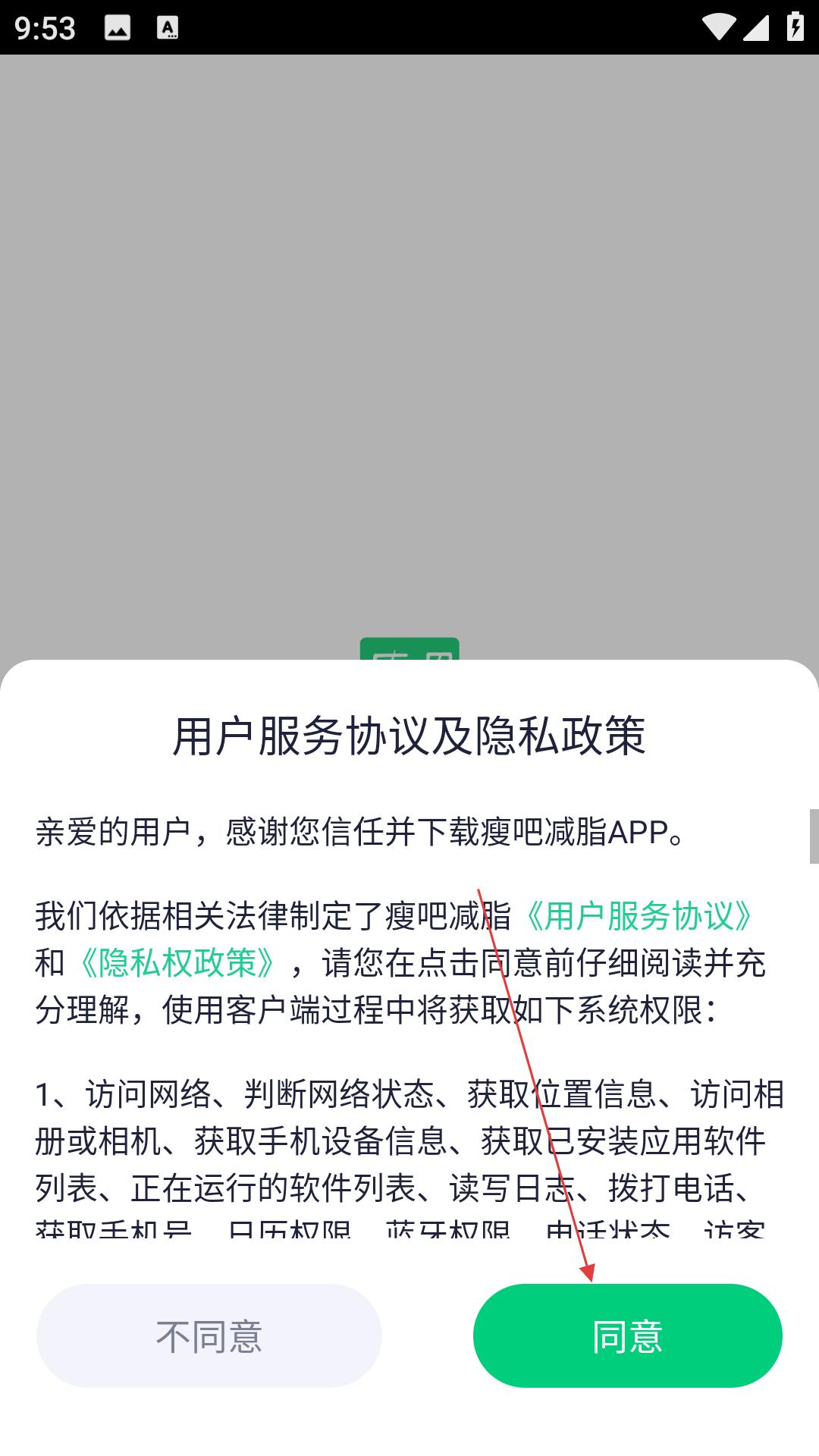This screenshot has width=819, height=1456.
Task: Open the 《隐私权政策》 link
Action: tap(177, 962)
